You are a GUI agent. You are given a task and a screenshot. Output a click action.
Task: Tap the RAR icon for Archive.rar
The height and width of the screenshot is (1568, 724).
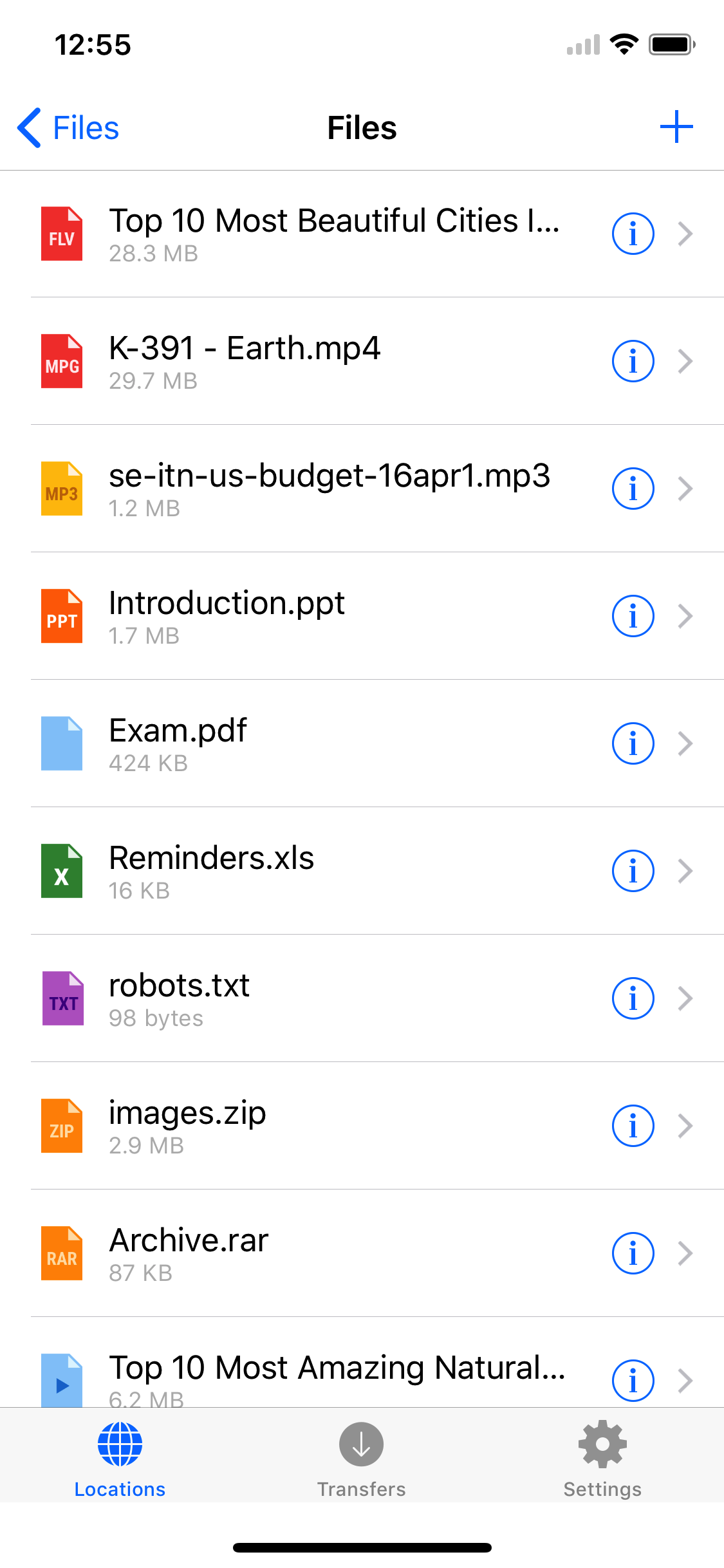(x=62, y=1253)
